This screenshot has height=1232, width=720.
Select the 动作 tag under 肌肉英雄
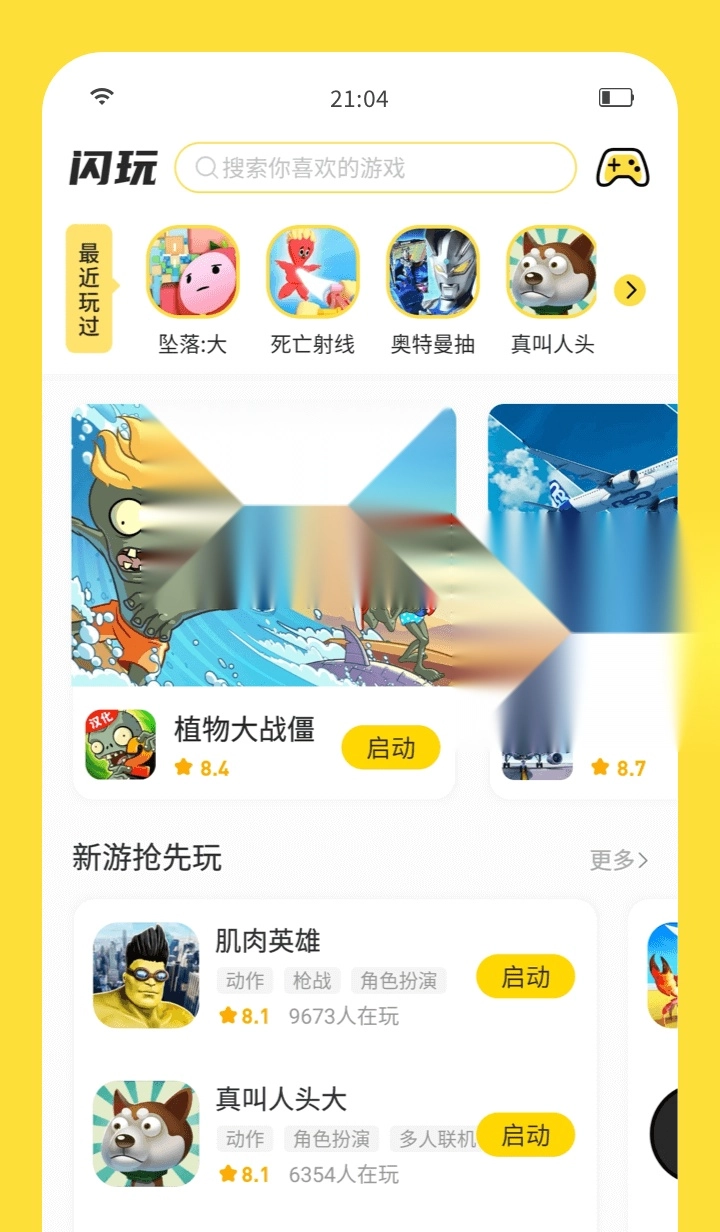point(244,981)
